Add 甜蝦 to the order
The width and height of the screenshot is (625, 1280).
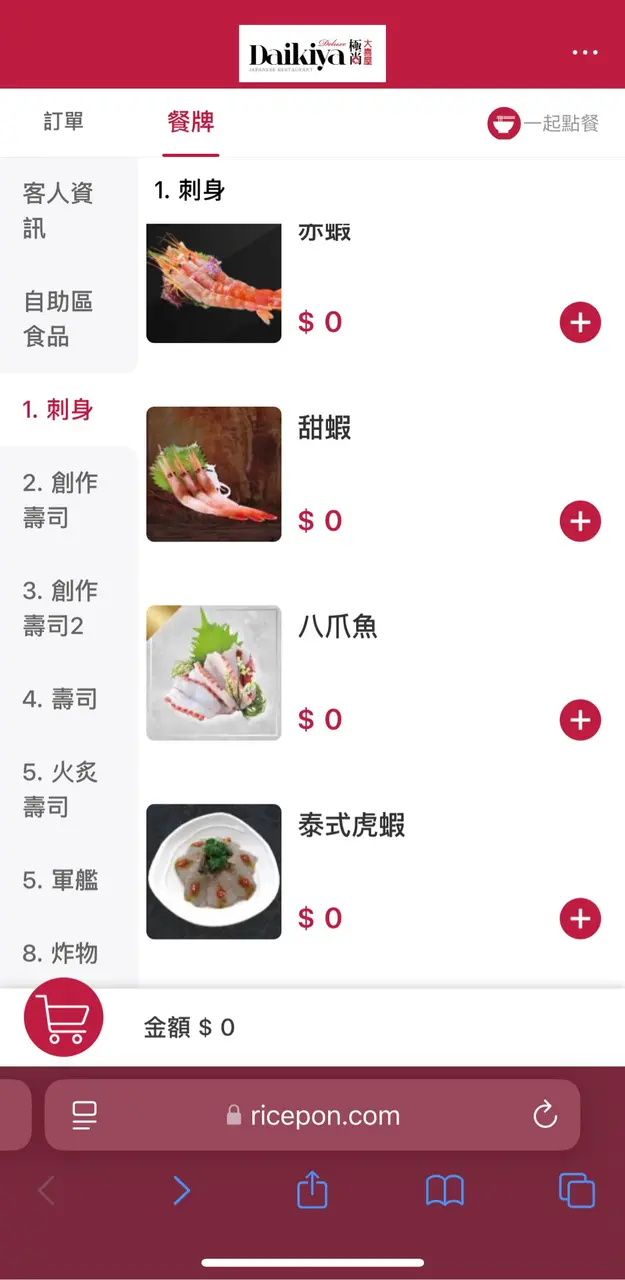pyautogui.click(x=580, y=521)
